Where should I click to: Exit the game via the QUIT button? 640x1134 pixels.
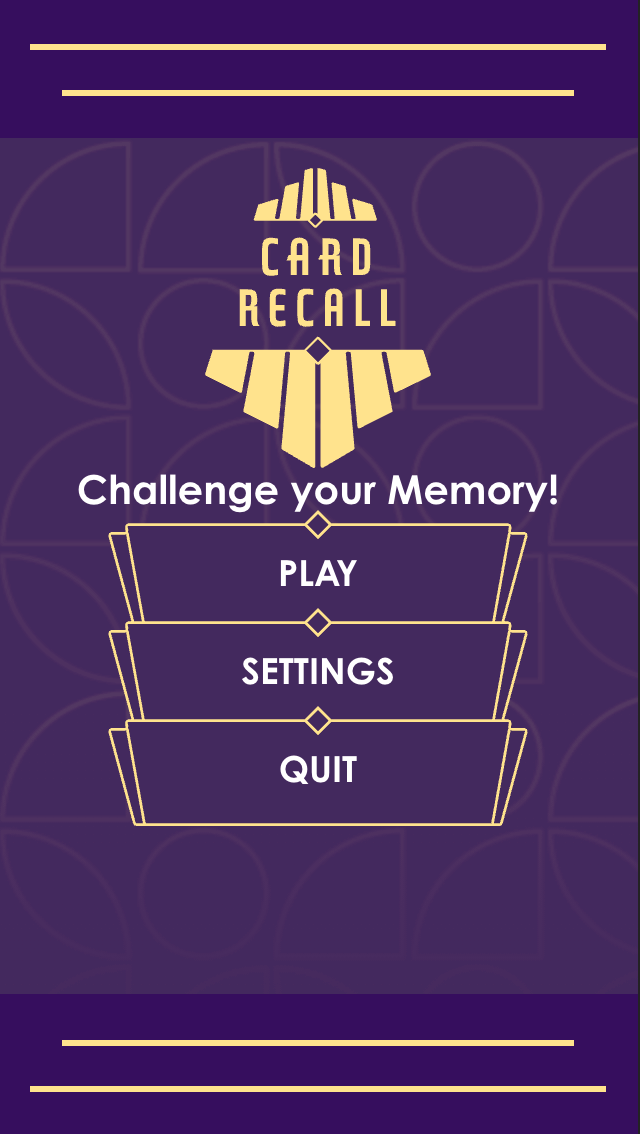317,770
